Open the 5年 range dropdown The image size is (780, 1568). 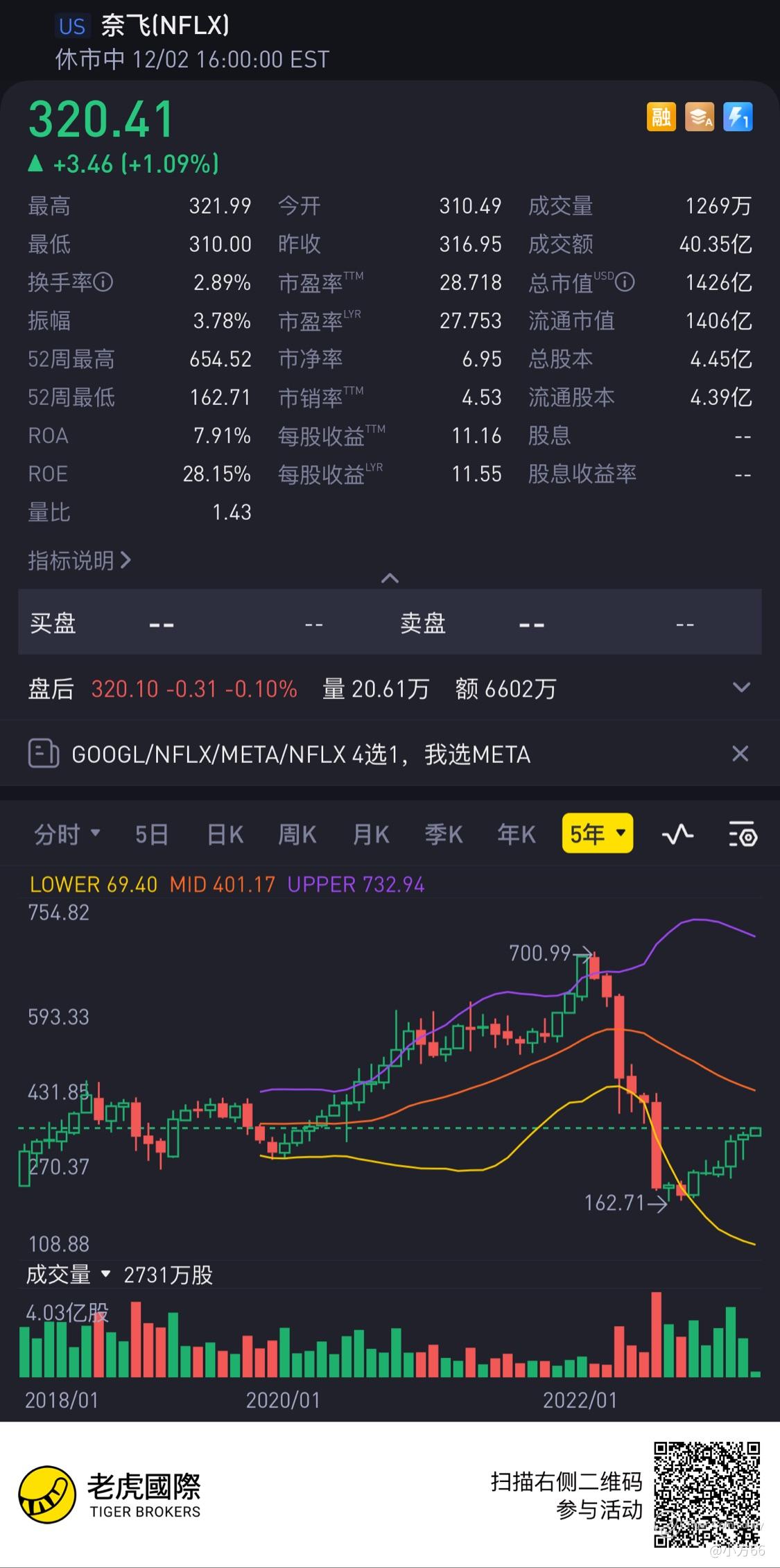click(597, 833)
